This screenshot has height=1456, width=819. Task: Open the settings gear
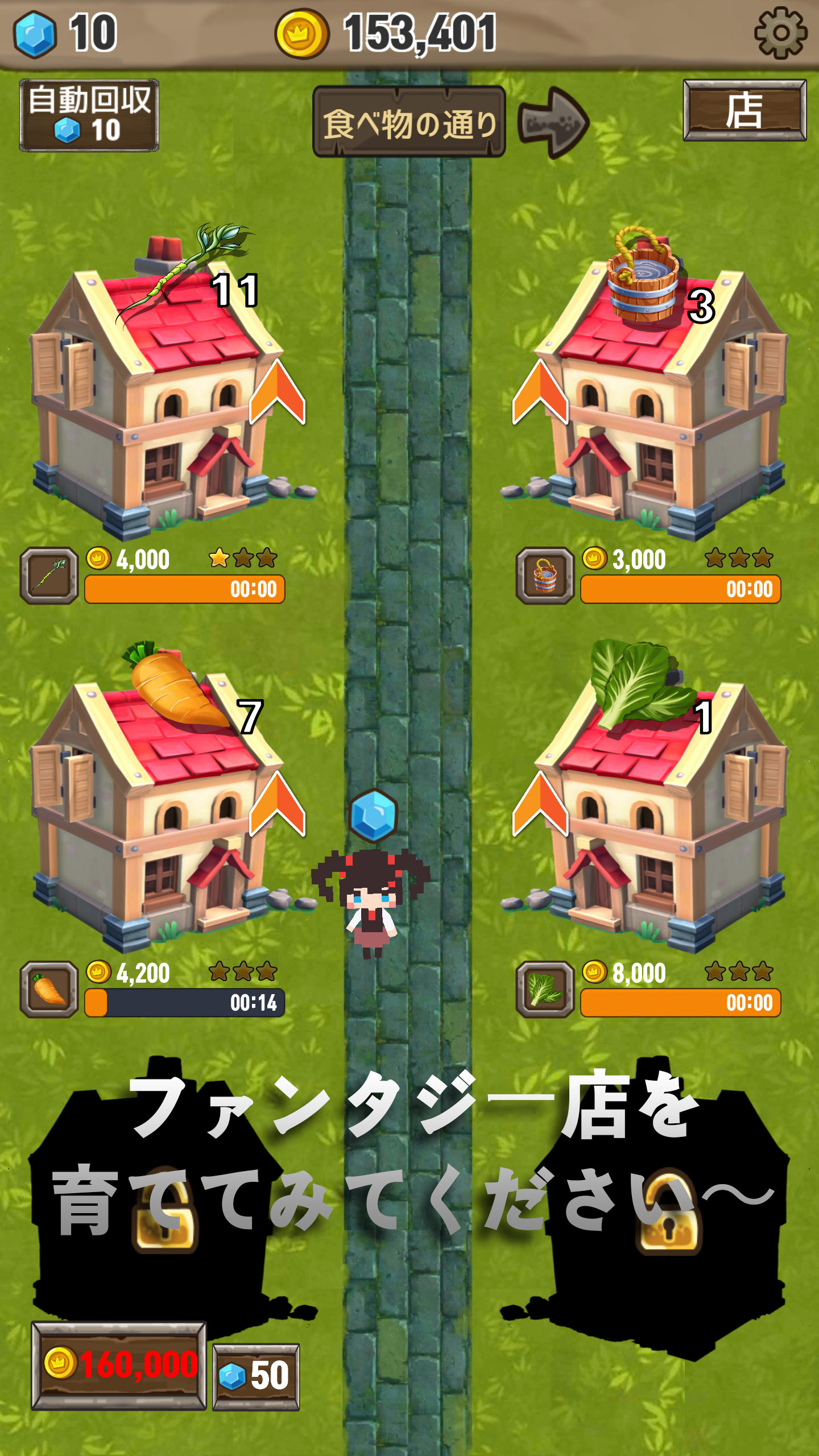point(780,33)
